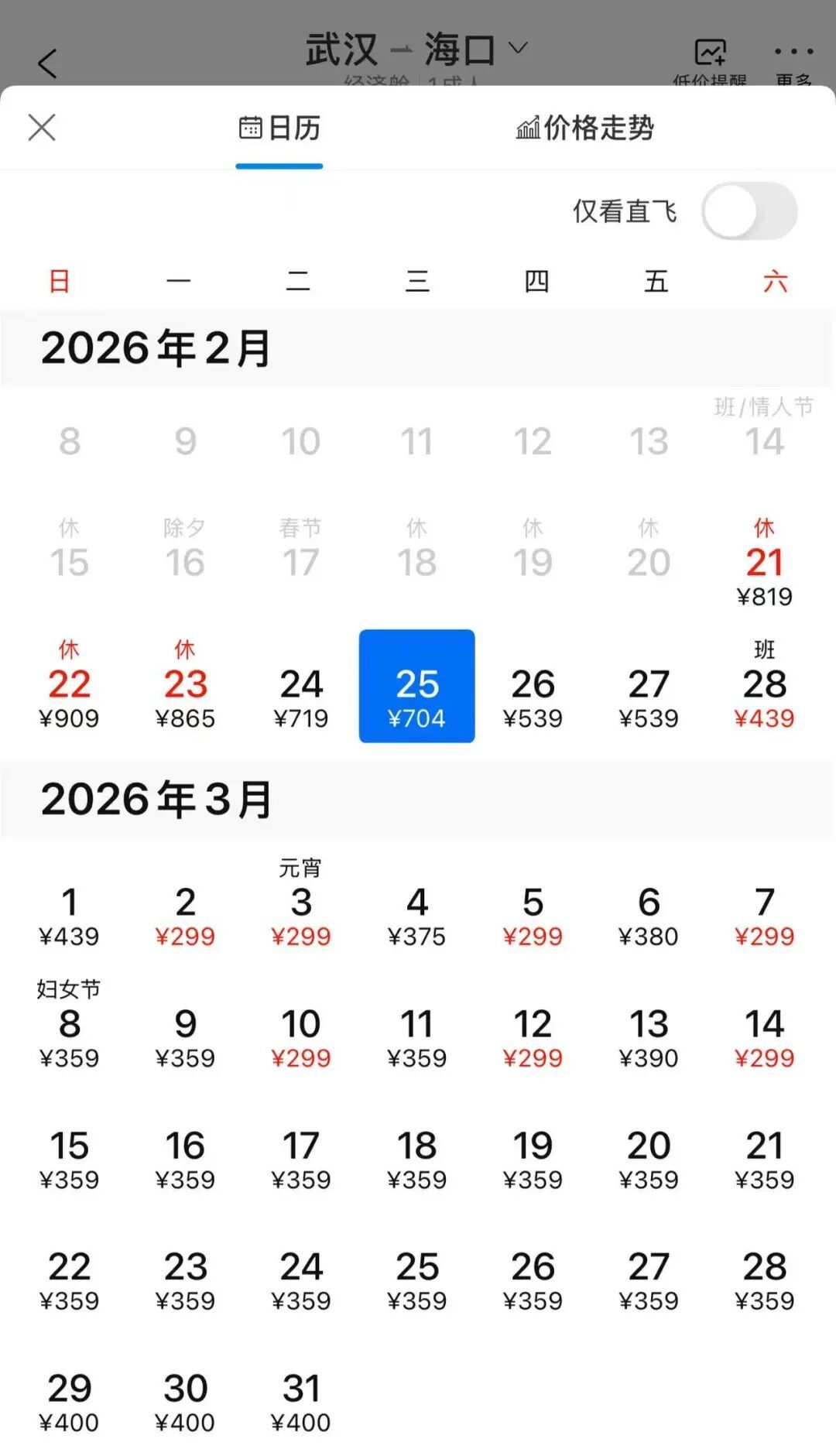
Task: Tap the highlighted February 25 date
Action: point(416,685)
